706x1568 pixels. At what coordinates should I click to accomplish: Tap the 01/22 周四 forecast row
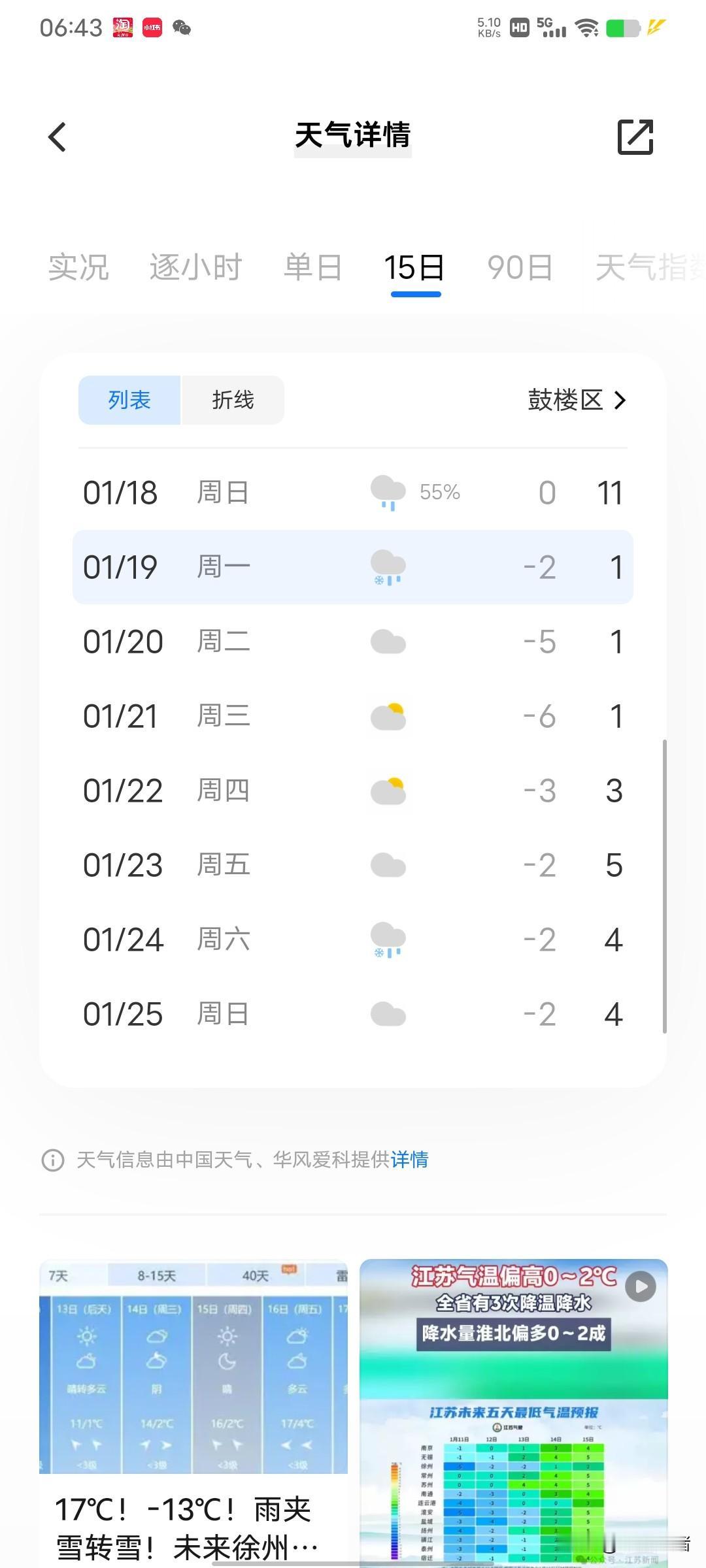pyautogui.click(x=353, y=790)
